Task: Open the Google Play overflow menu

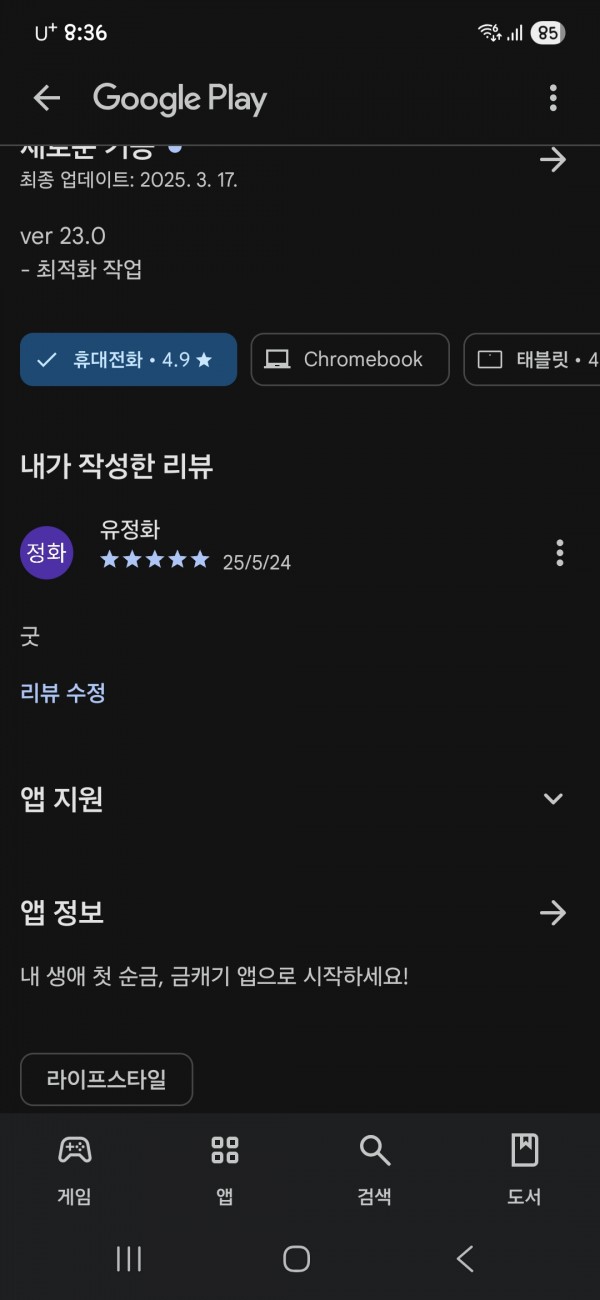Action: pos(553,98)
